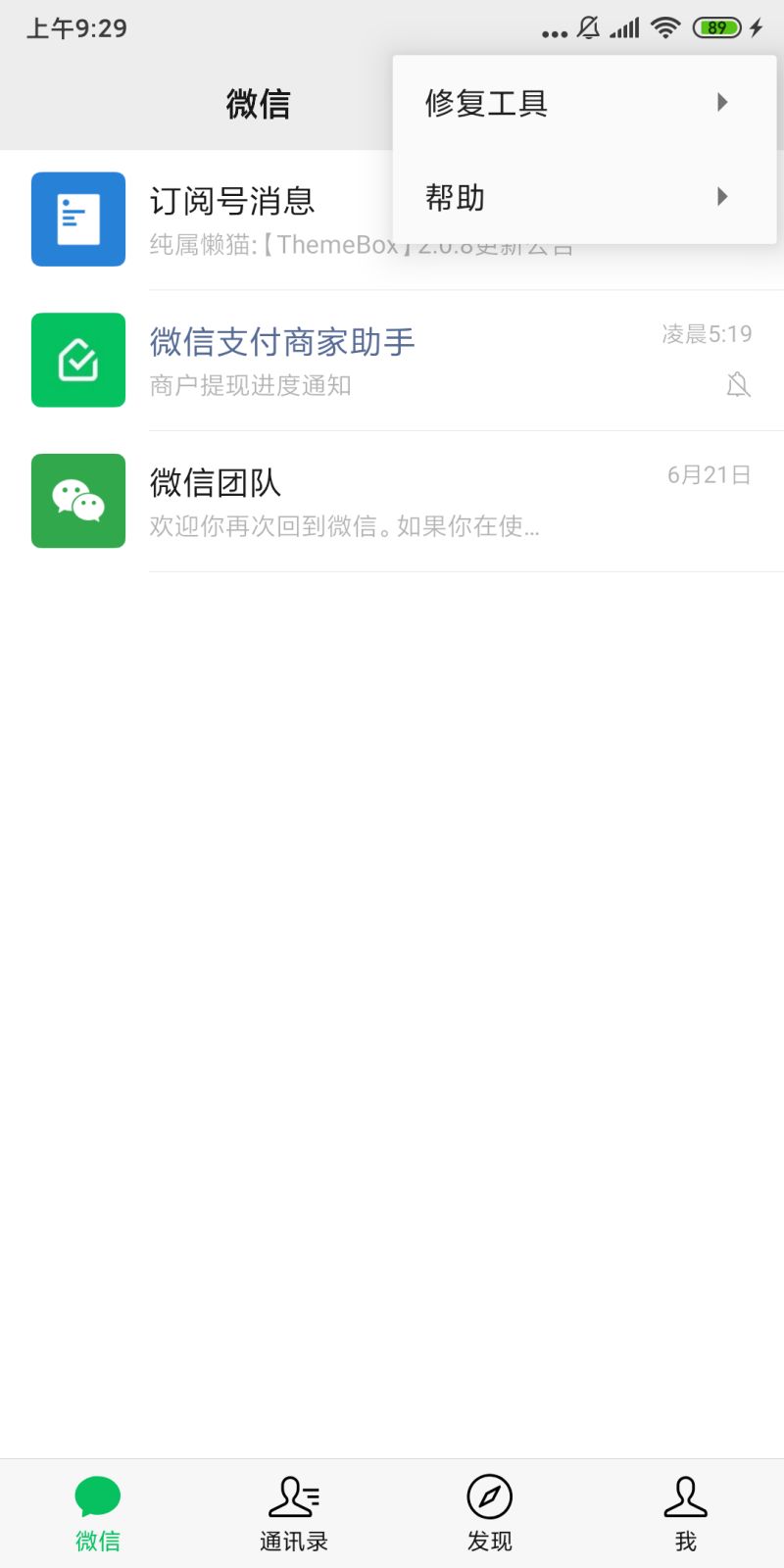
Task: Tap the 微信团队 WeChat Team avatar
Action: [x=77, y=501]
